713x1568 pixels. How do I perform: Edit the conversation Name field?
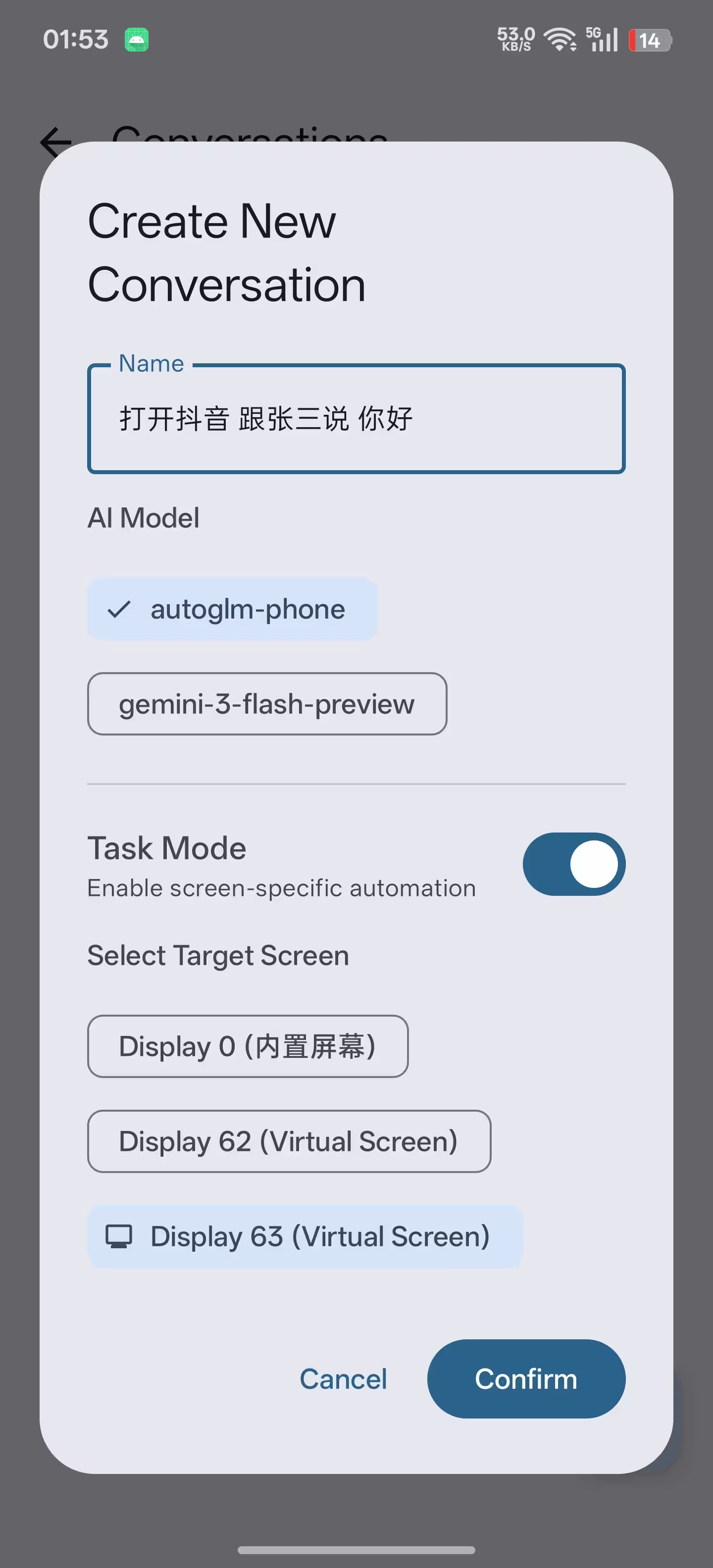coord(356,419)
